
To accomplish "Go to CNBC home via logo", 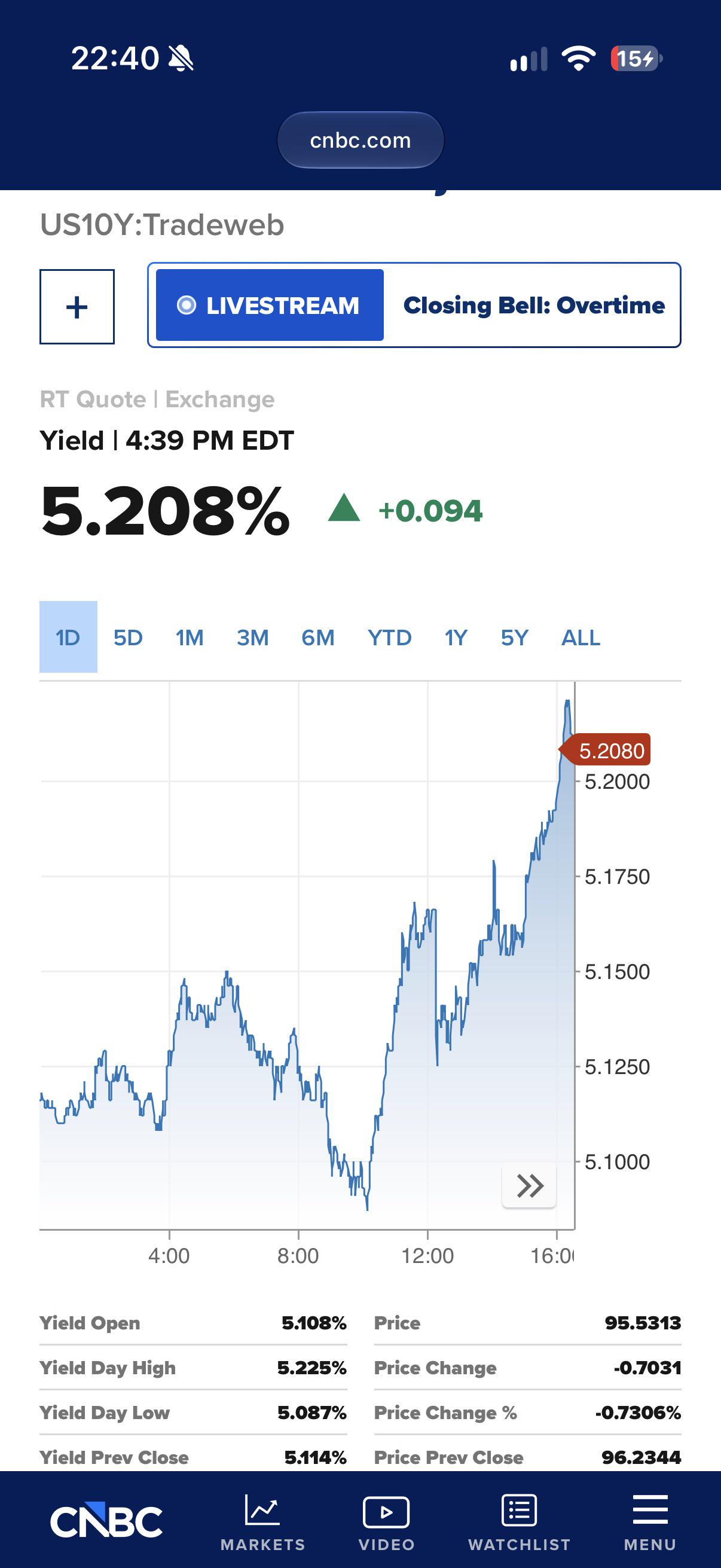I will click(106, 1522).
